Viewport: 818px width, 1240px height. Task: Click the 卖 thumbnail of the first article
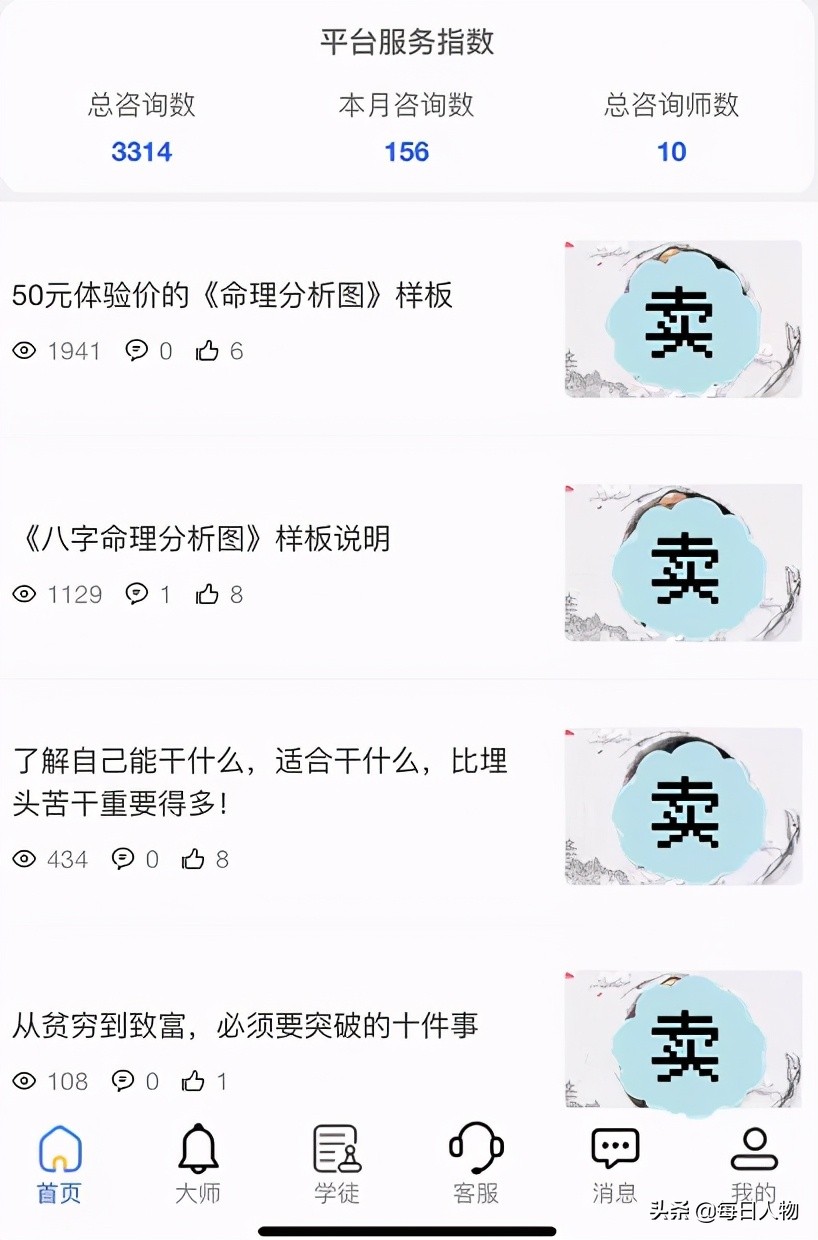click(683, 318)
